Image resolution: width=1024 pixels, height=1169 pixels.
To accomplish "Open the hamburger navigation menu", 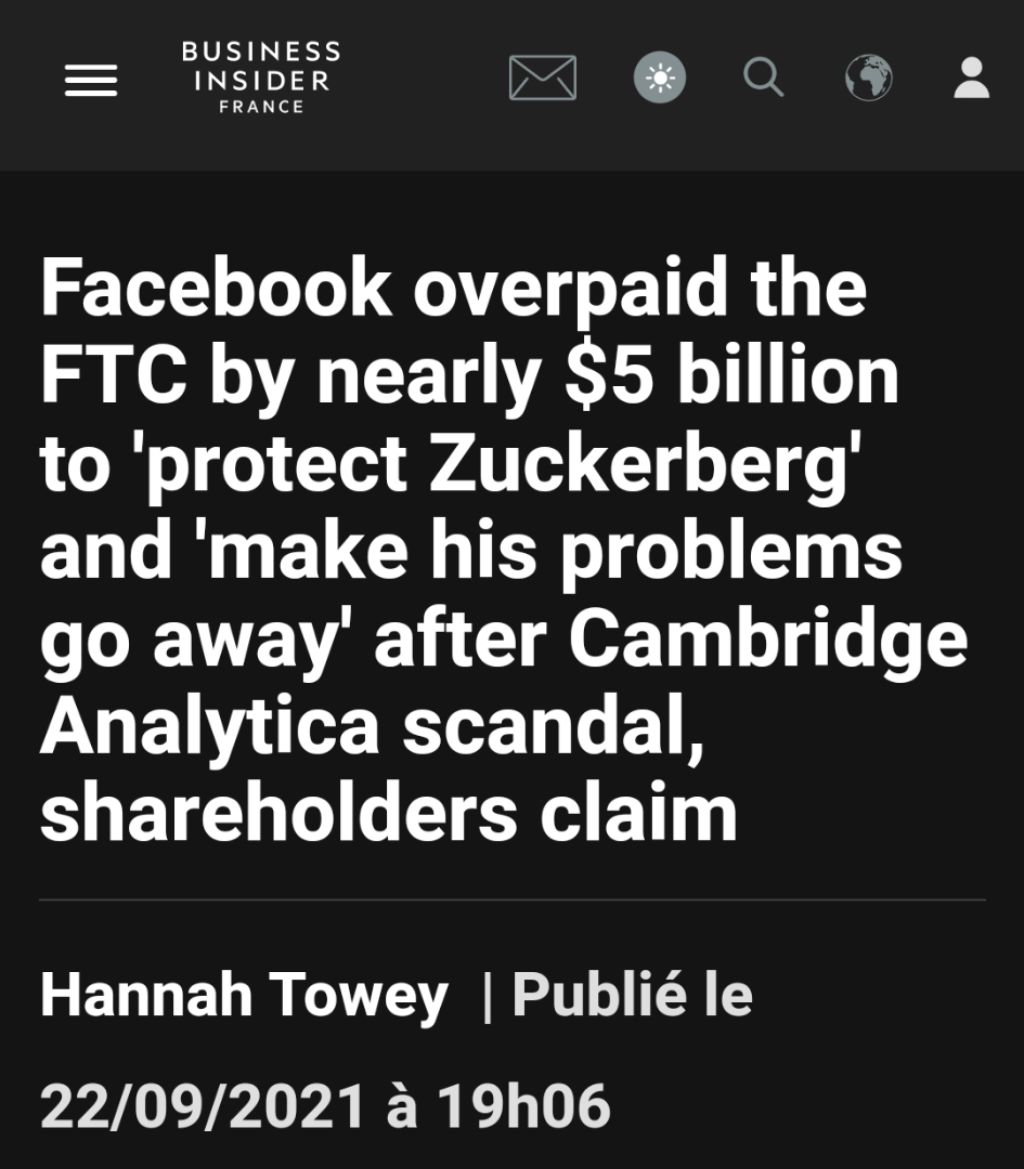I will coord(91,80).
